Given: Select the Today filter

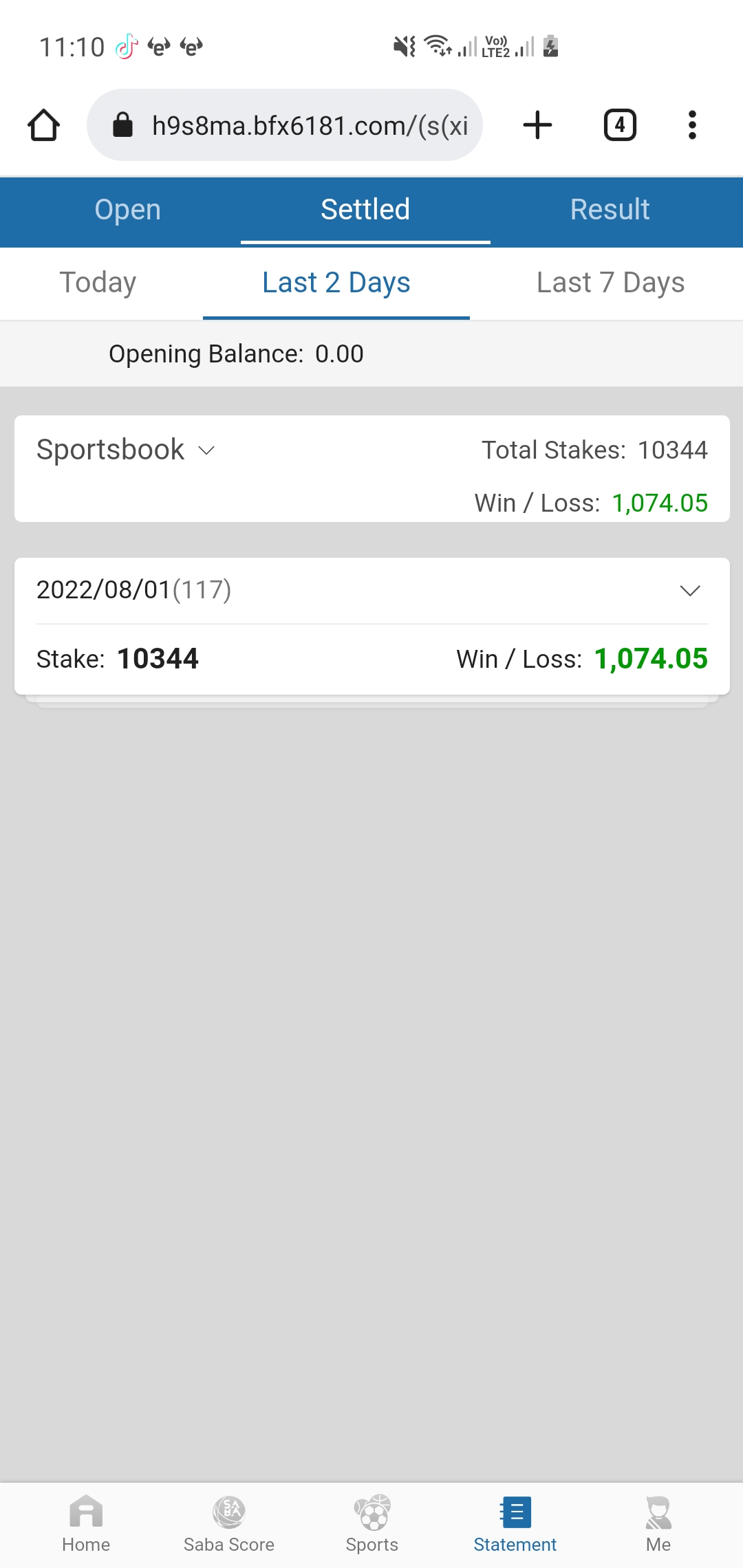Looking at the screenshot, I should click(x=98, y=283).
